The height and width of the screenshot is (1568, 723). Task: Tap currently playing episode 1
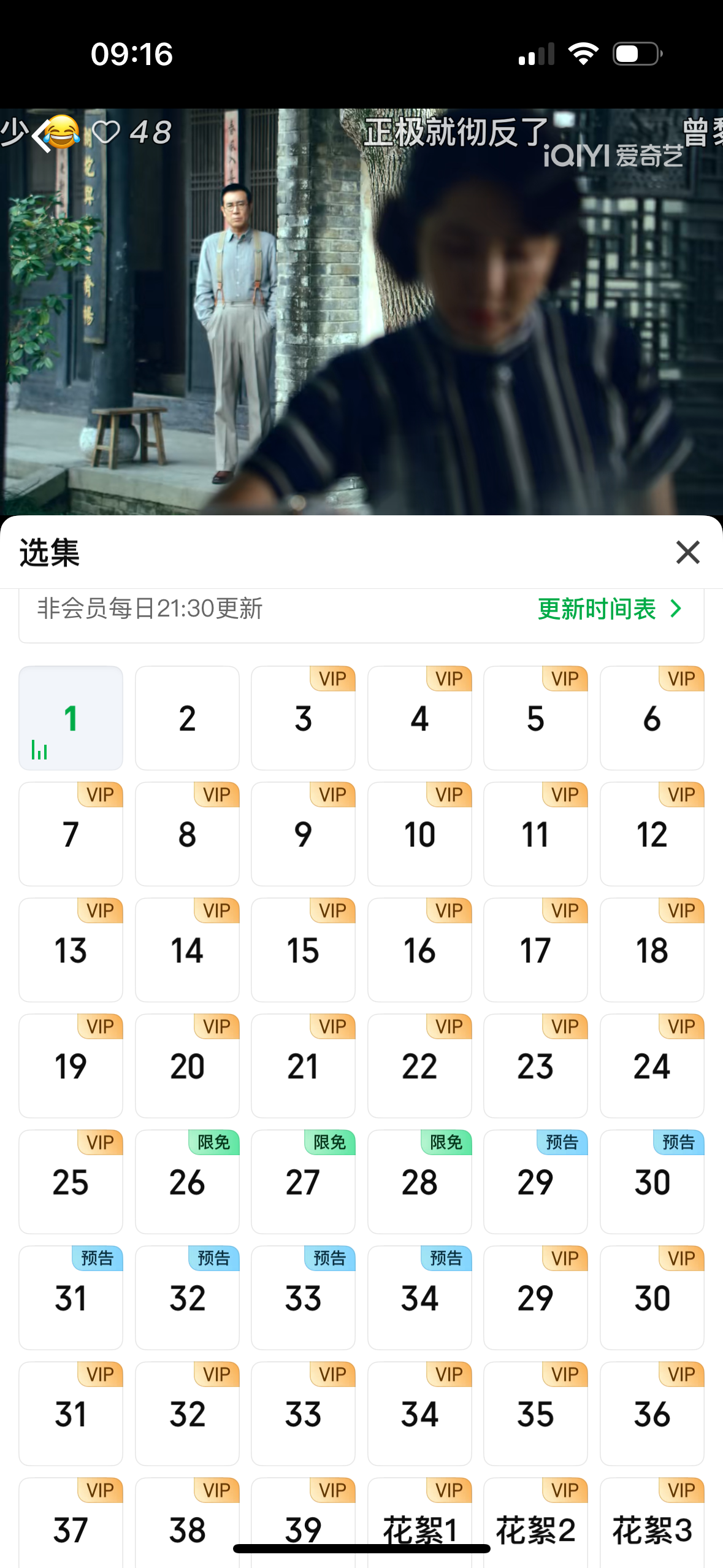pos(71,718)
